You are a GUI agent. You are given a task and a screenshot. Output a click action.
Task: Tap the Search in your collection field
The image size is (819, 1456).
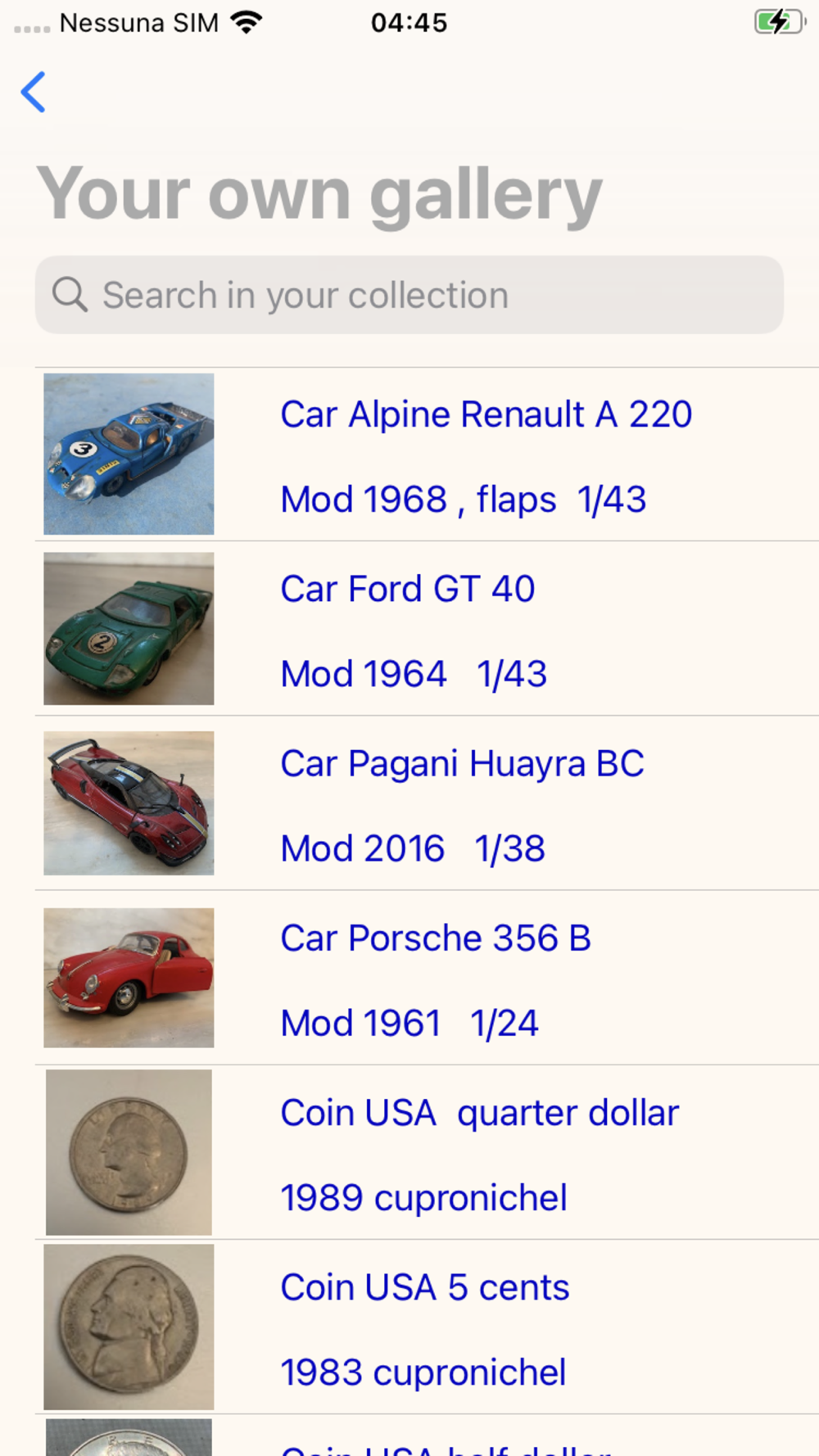[409, 295]
